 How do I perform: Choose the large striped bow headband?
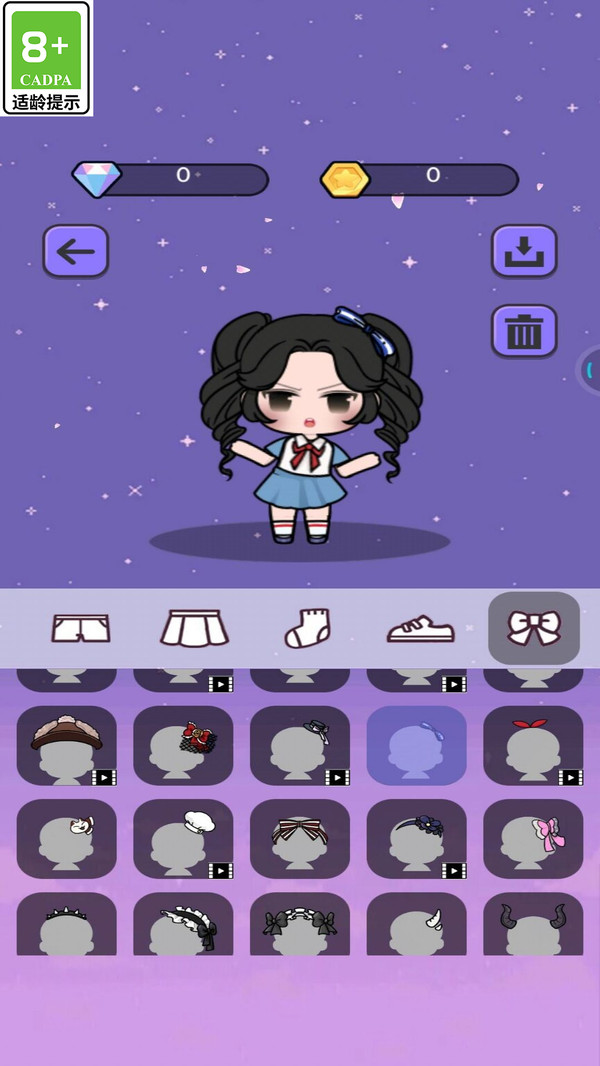click(300, 838)
